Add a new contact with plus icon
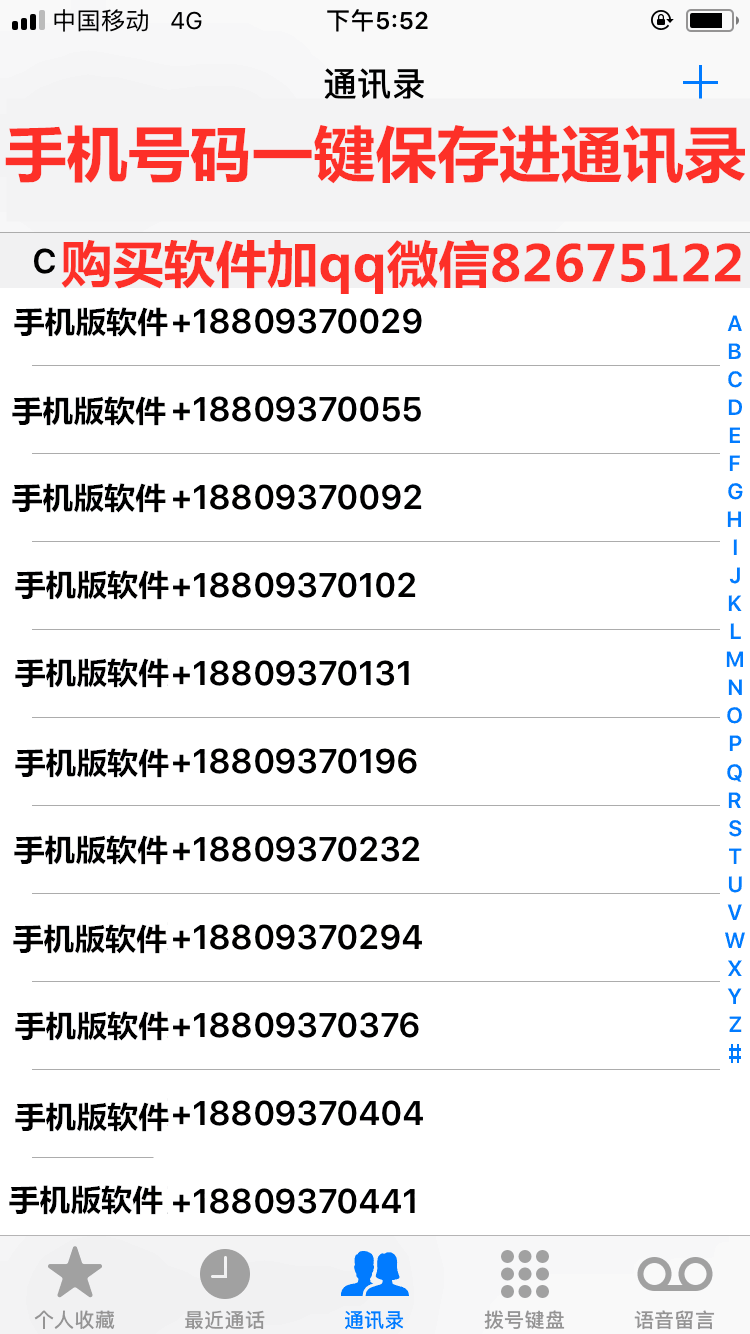The height and width of the screenshot is (1334, 750). pyautogui.click(x=700, y=82)
